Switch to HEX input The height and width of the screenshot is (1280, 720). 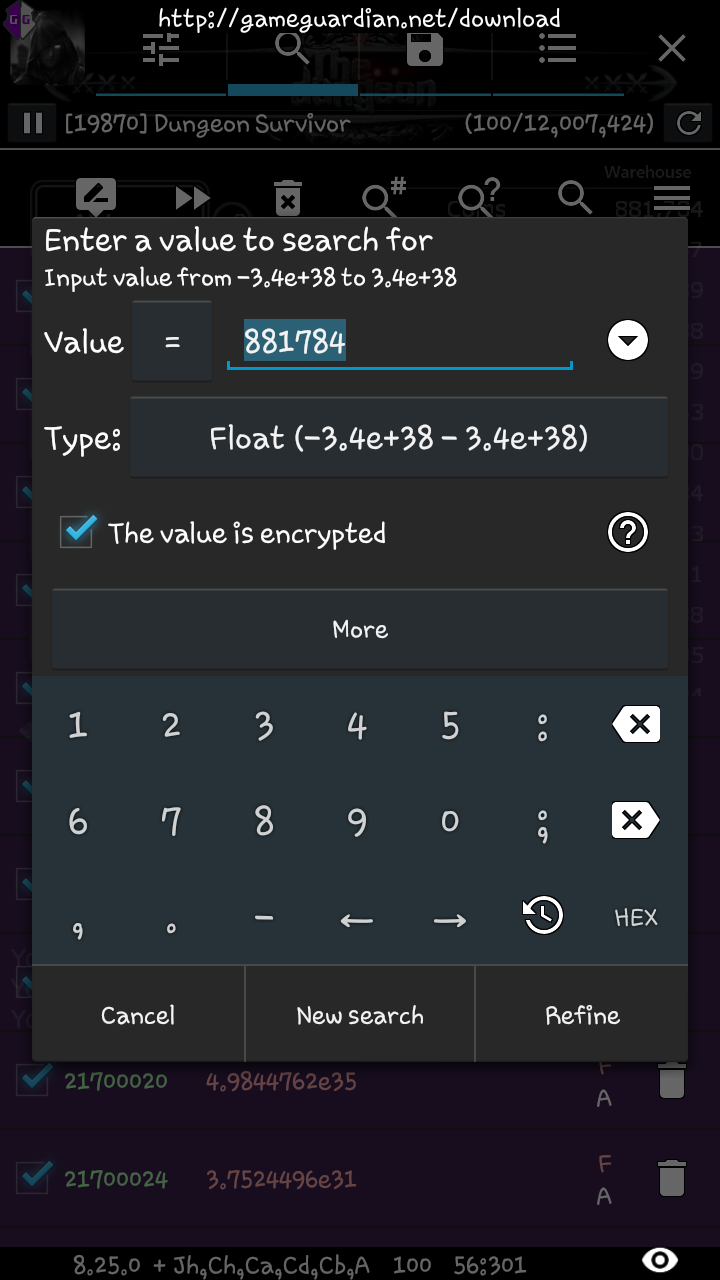(636, 917)
